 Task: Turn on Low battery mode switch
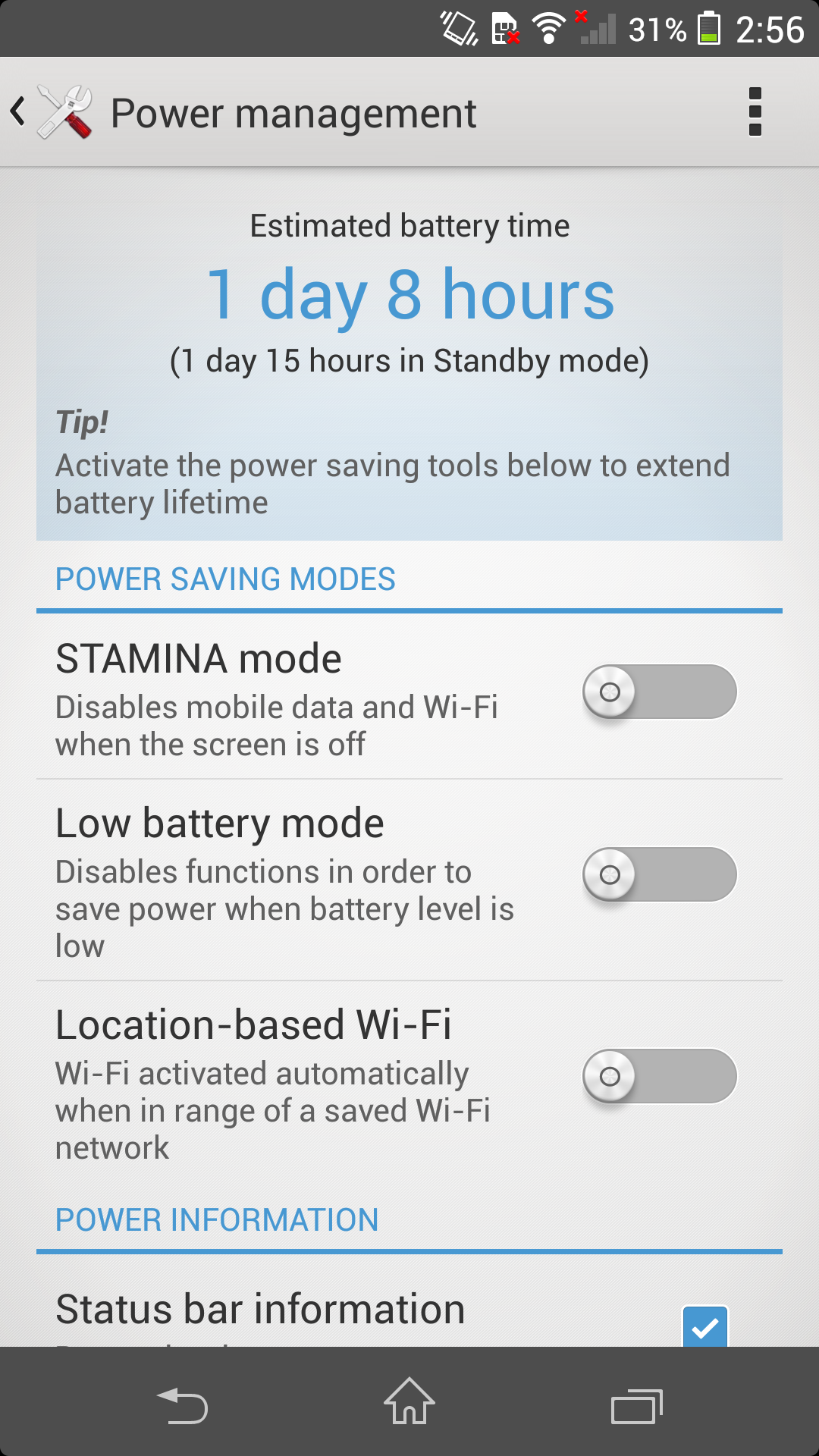660,875
